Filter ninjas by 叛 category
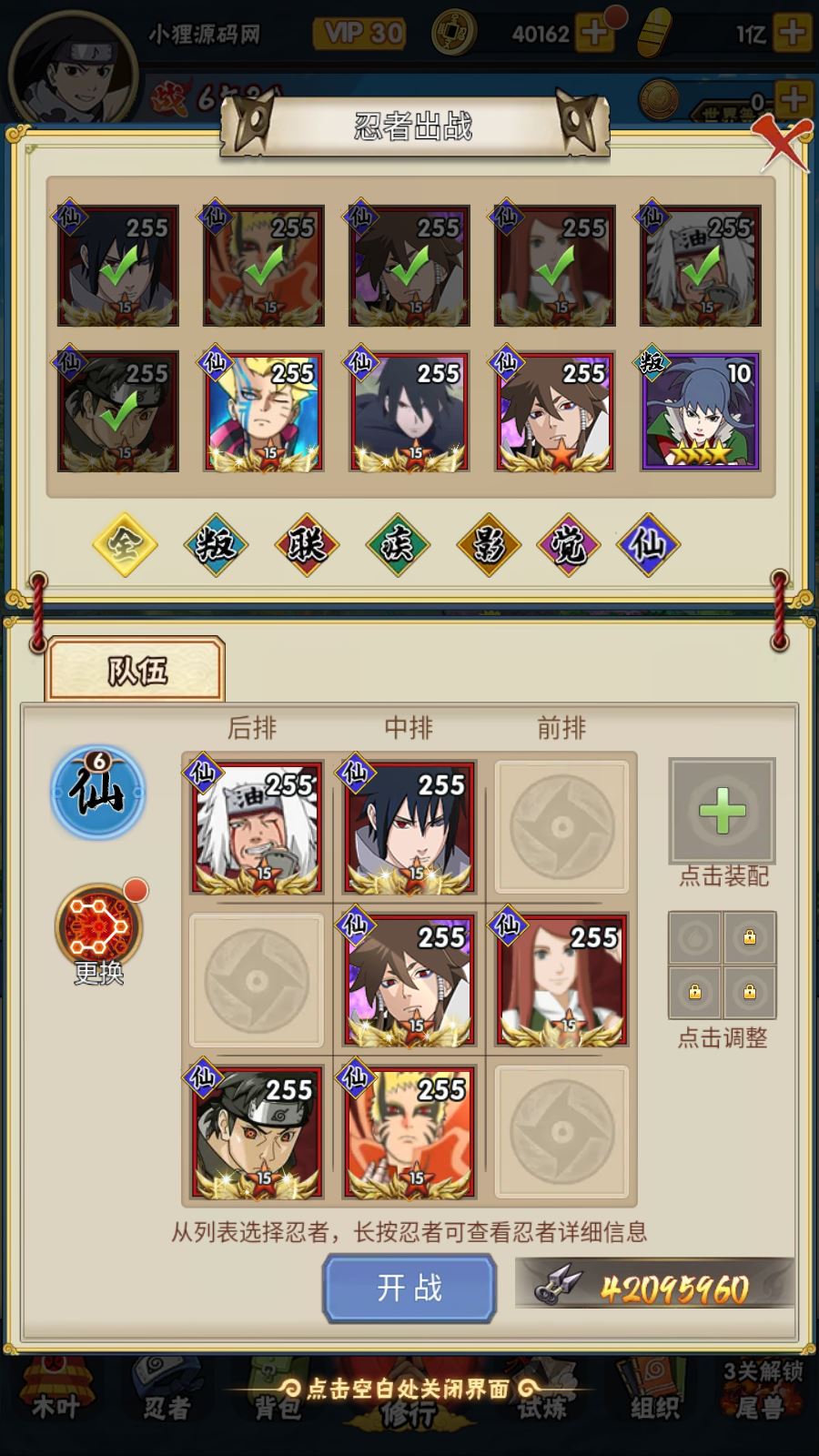819x1456 pixels. [216, 545]
